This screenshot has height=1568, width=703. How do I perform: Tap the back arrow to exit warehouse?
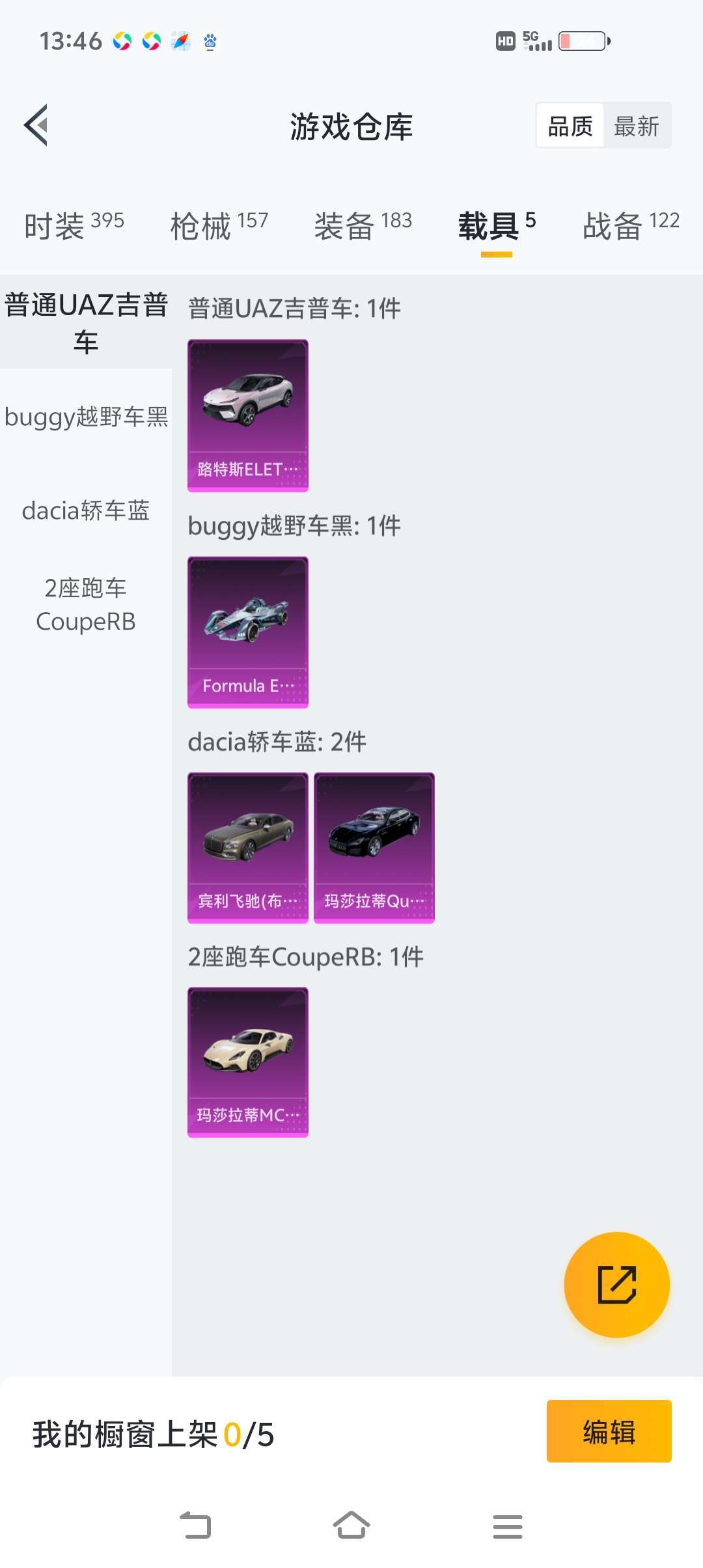coord(37,126)
